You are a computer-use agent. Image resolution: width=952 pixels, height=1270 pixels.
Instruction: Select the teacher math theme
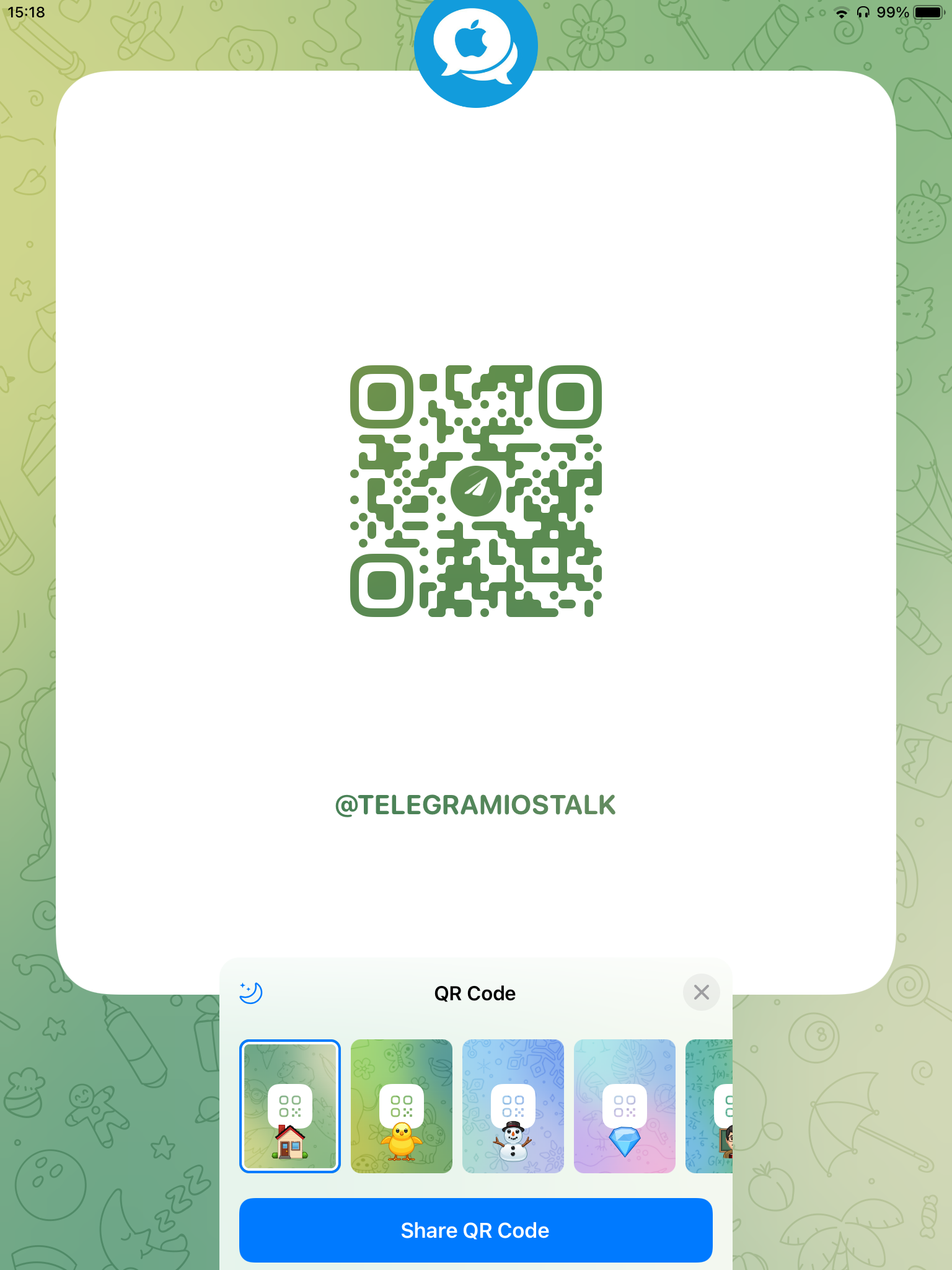coord(710,1106)
